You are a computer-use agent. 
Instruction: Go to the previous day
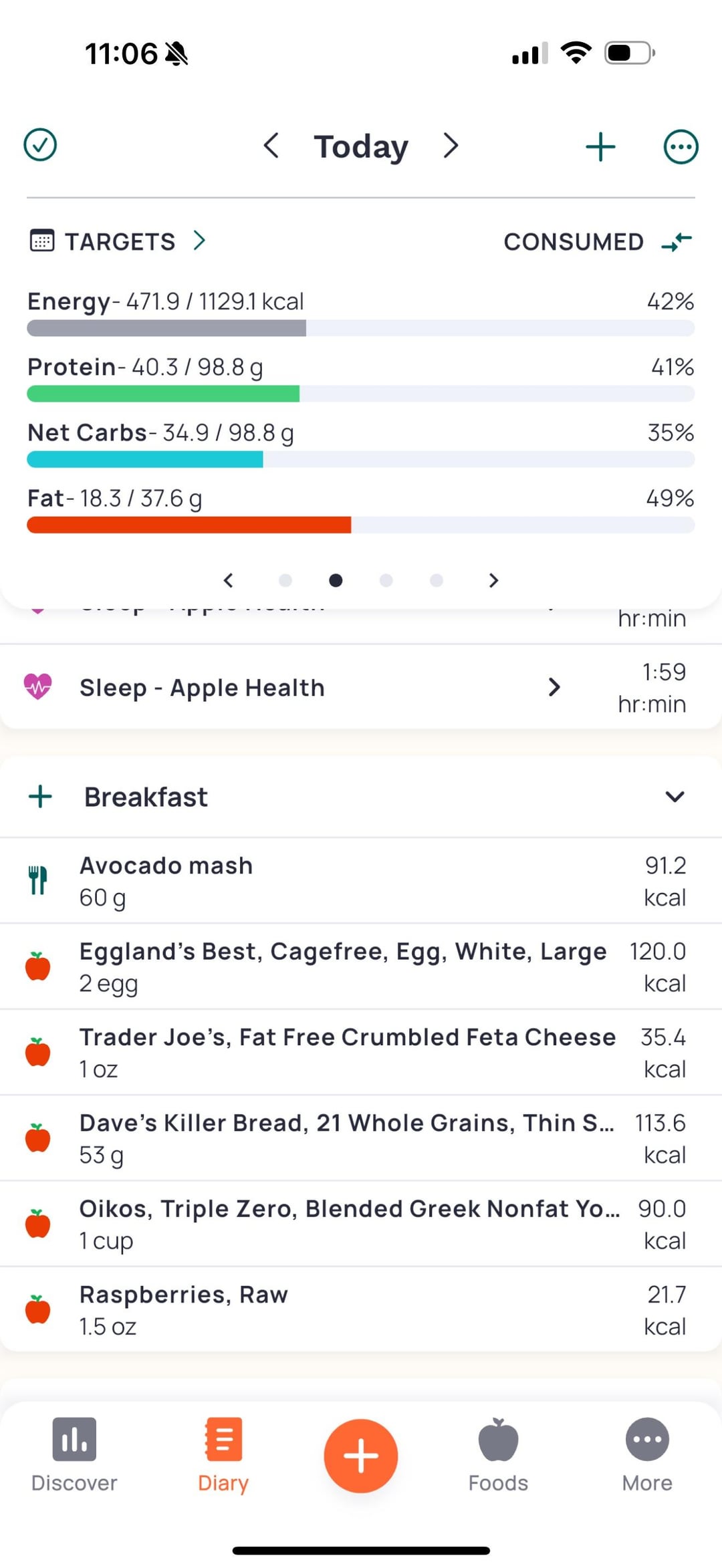click(x=271, y=145)
